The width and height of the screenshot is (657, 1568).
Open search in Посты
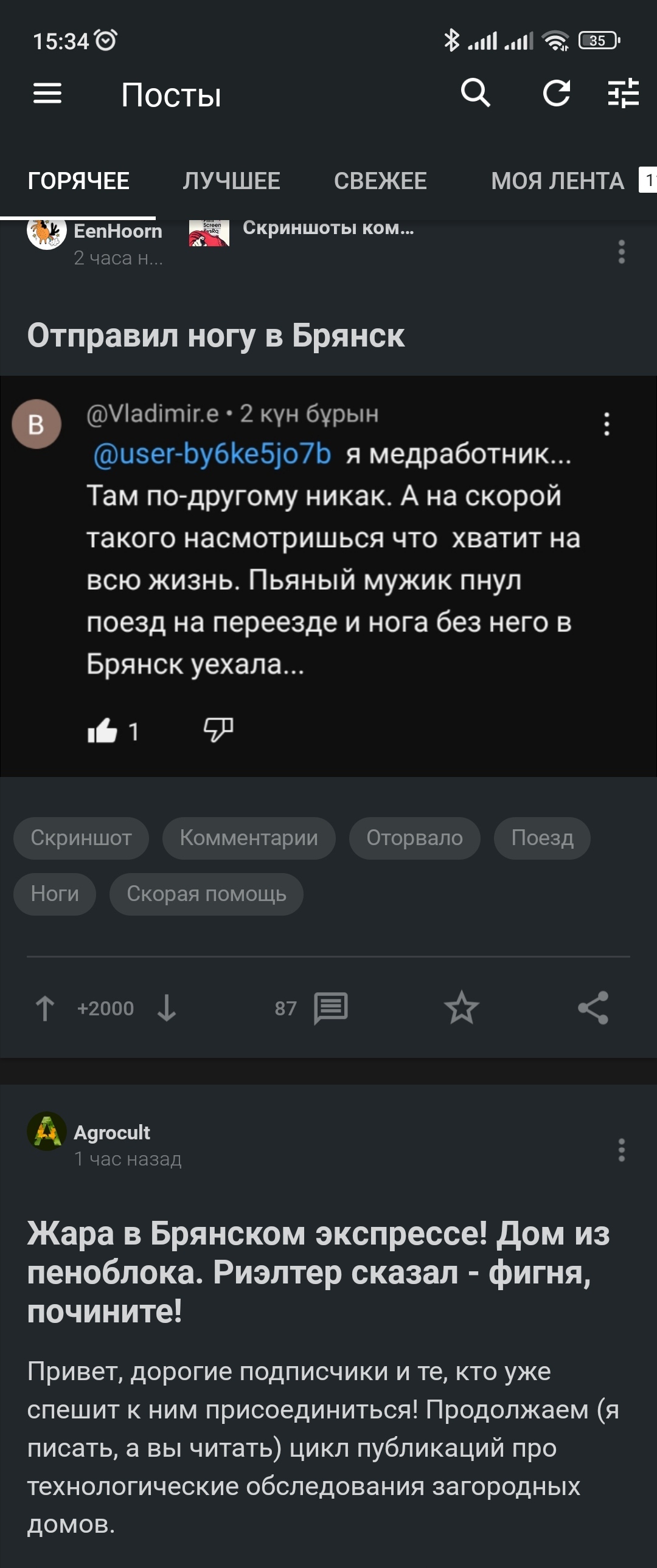coord(476,94)
